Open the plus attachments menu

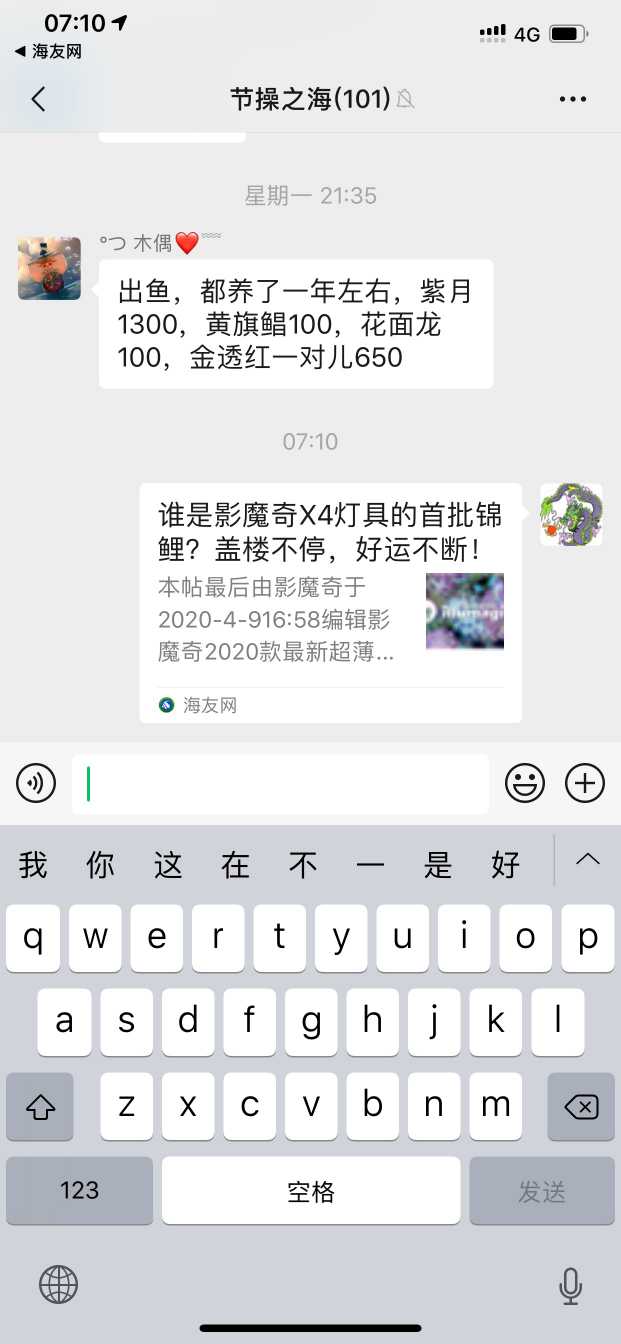(x=585, y=783)
